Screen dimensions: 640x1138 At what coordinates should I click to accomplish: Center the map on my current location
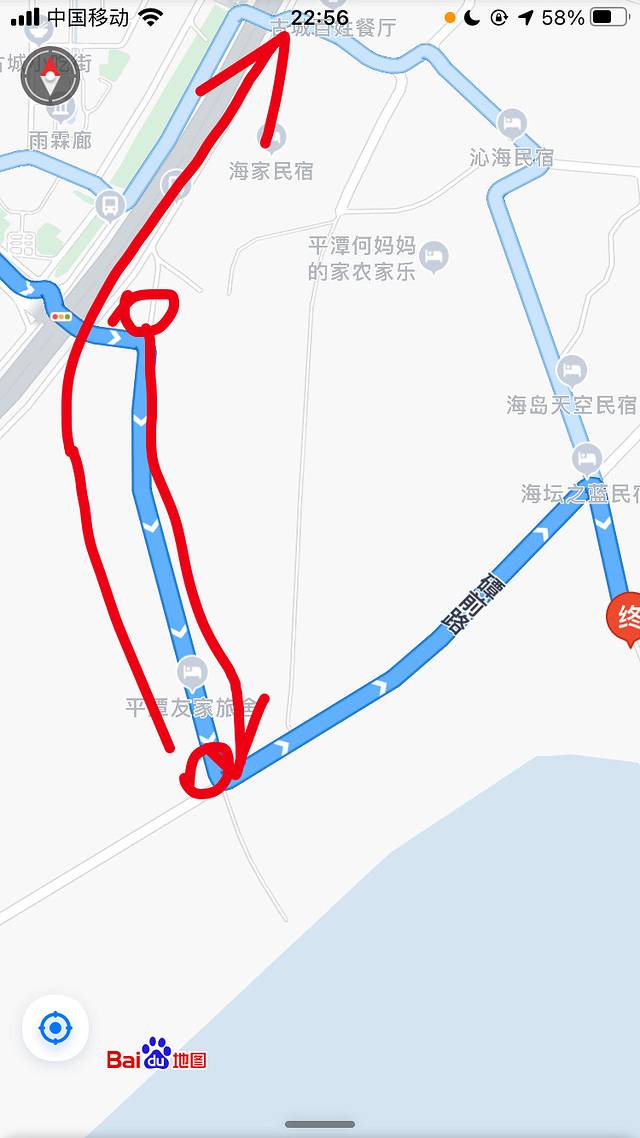click(55, 1028)
